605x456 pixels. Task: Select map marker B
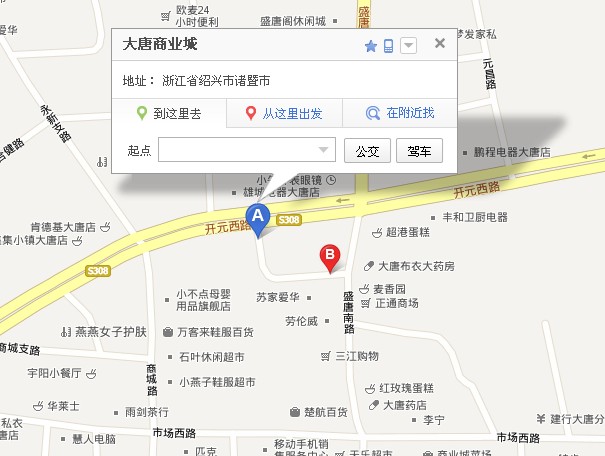pyautogui.click(x=328, y=257)
